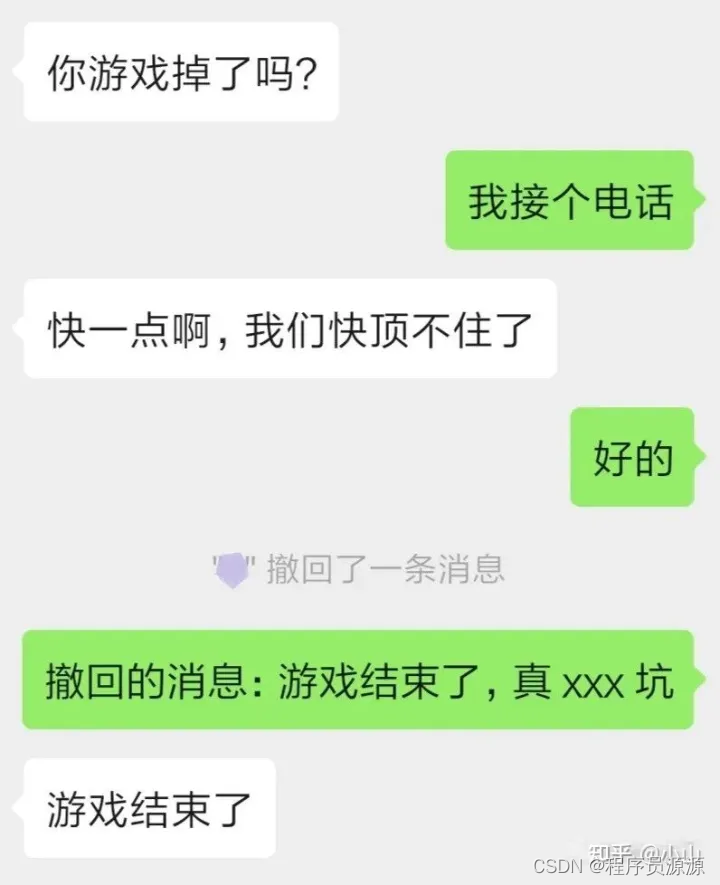Tap the message bubble "你游戏掉了吗？"

point(180,71)
